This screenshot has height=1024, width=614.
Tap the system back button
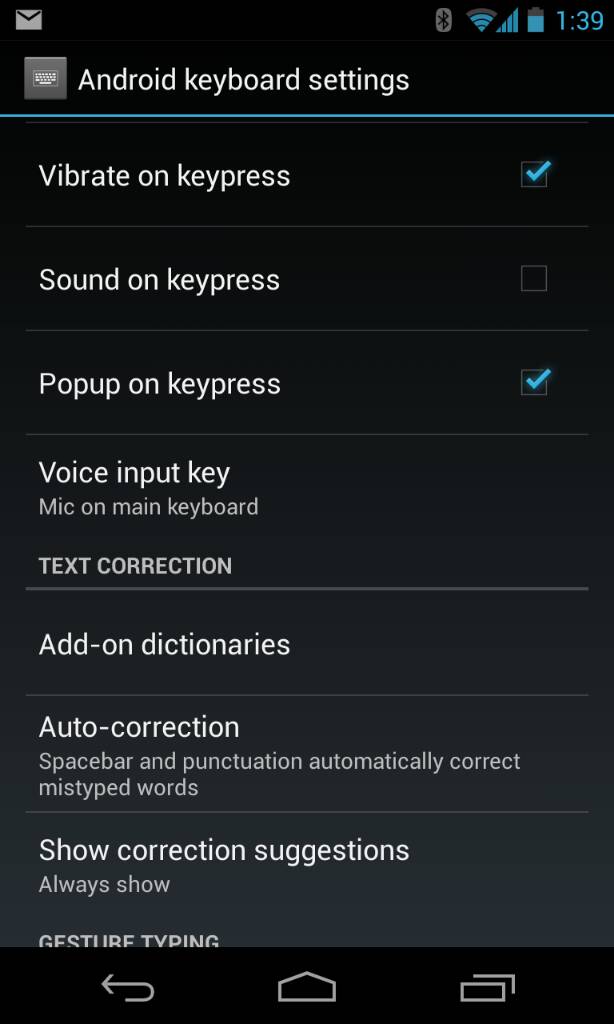128,987
